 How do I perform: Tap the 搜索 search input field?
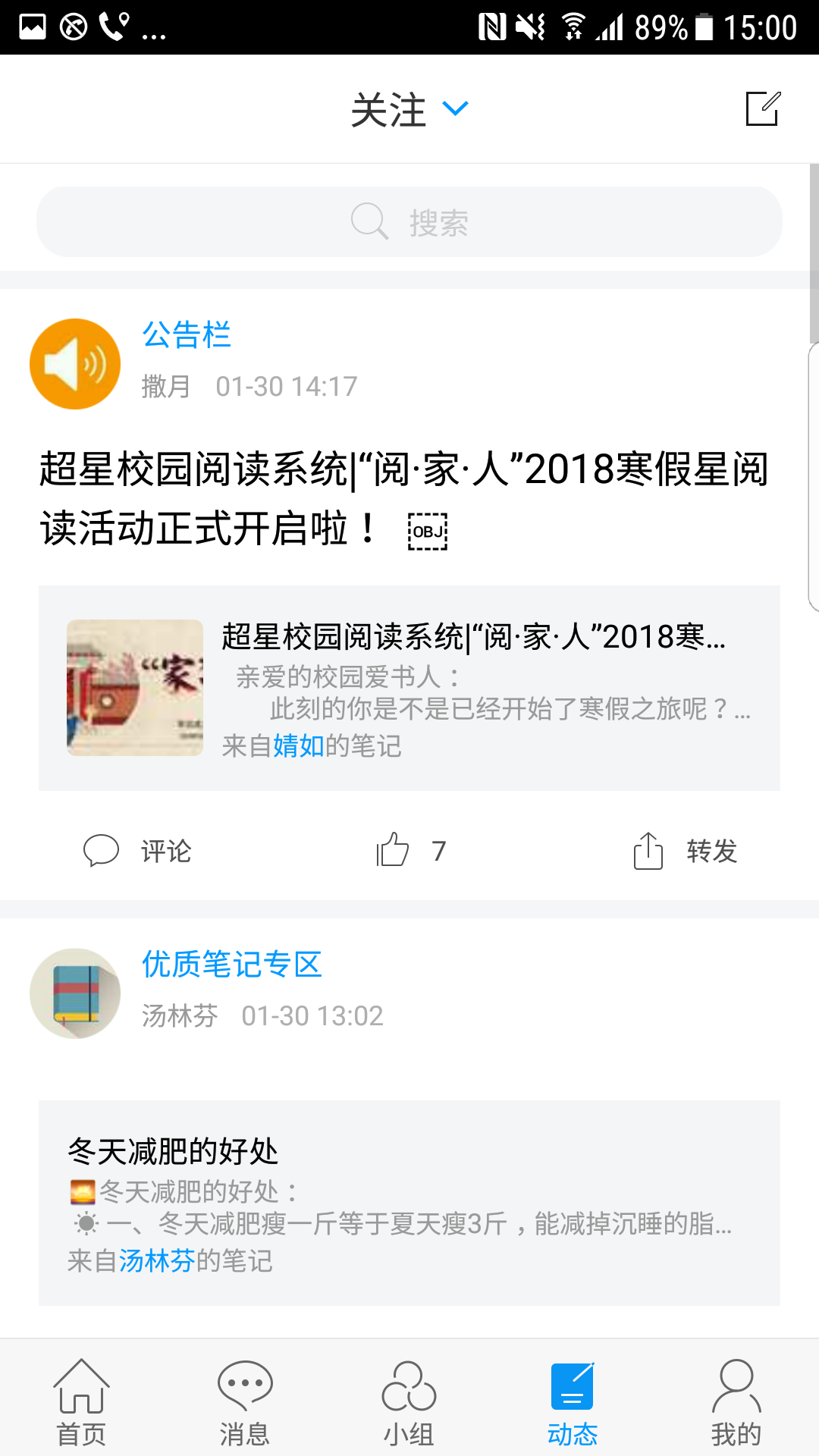pyautogui.click(x=409, y=221)
